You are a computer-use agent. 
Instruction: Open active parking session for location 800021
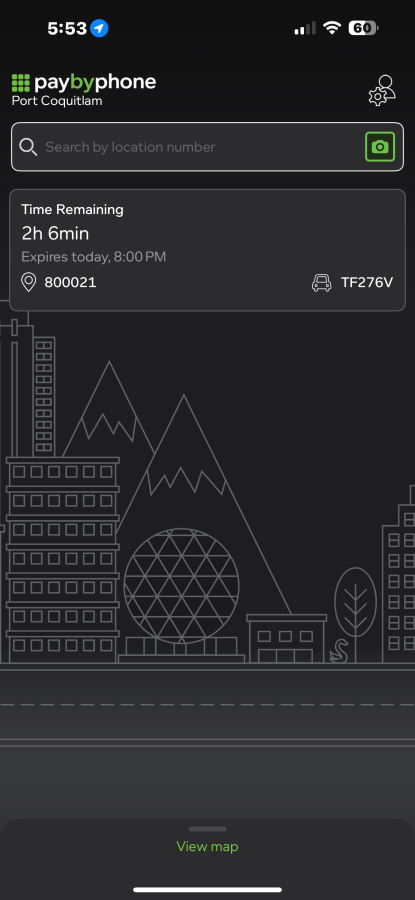(207, 250)
